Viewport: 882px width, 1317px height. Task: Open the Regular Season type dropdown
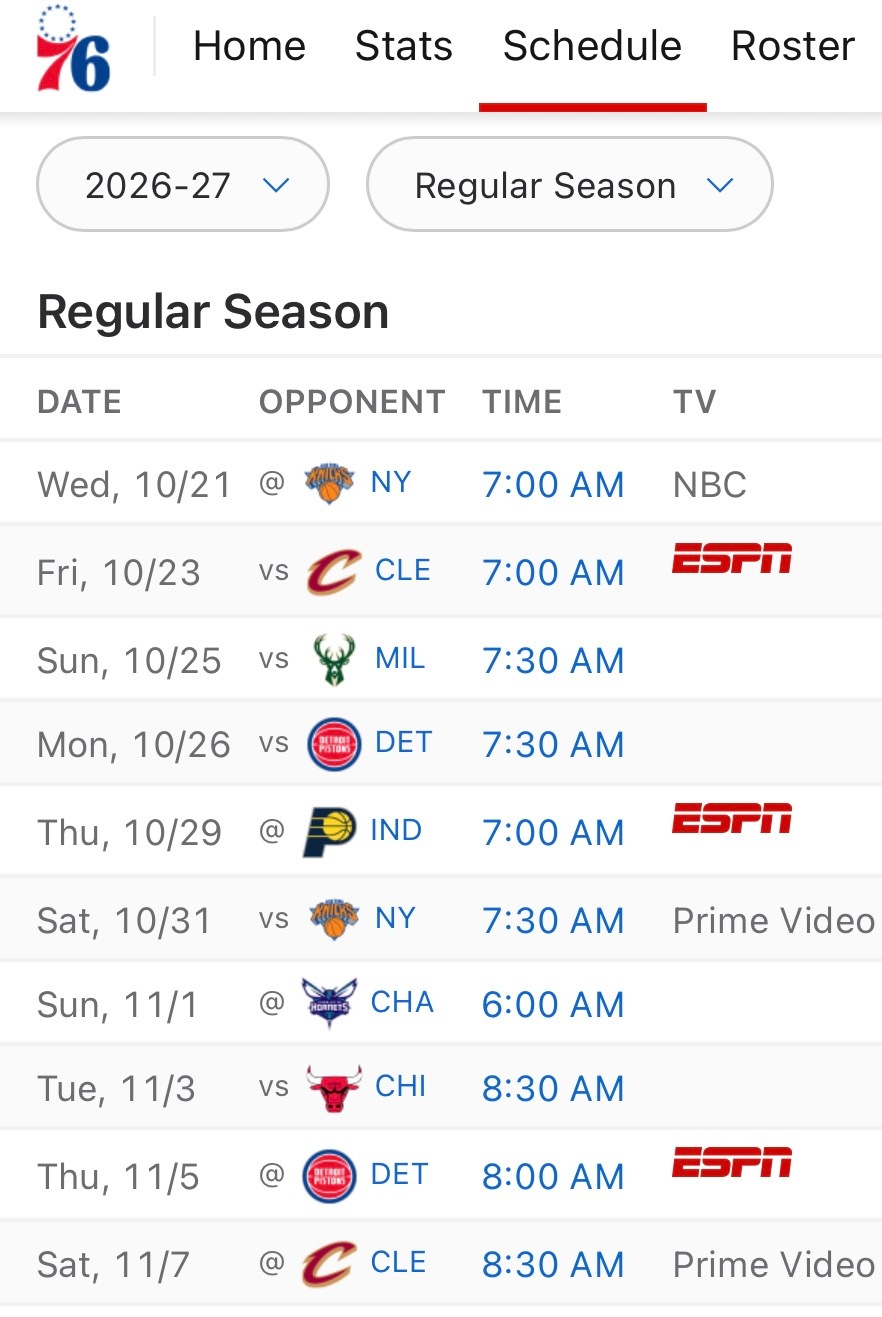pyautogui.click(x=570, y=185)
